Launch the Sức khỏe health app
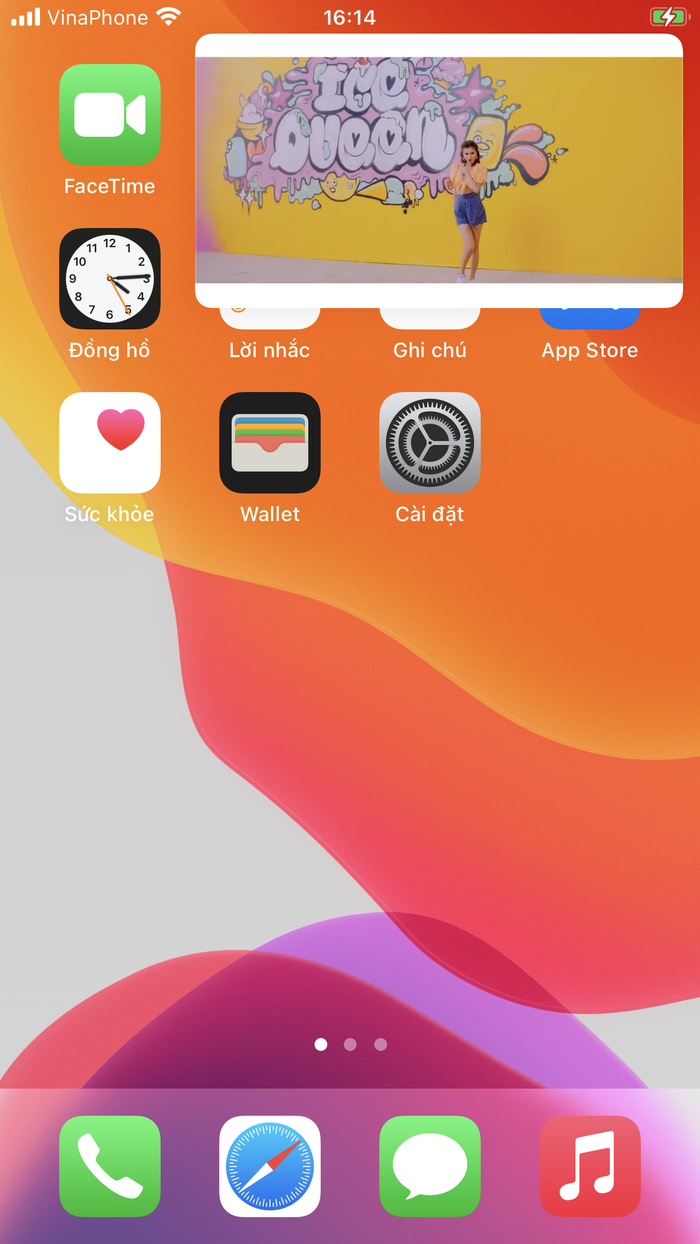This screenshot has width=700, height=1244. (x=110, y=443)
